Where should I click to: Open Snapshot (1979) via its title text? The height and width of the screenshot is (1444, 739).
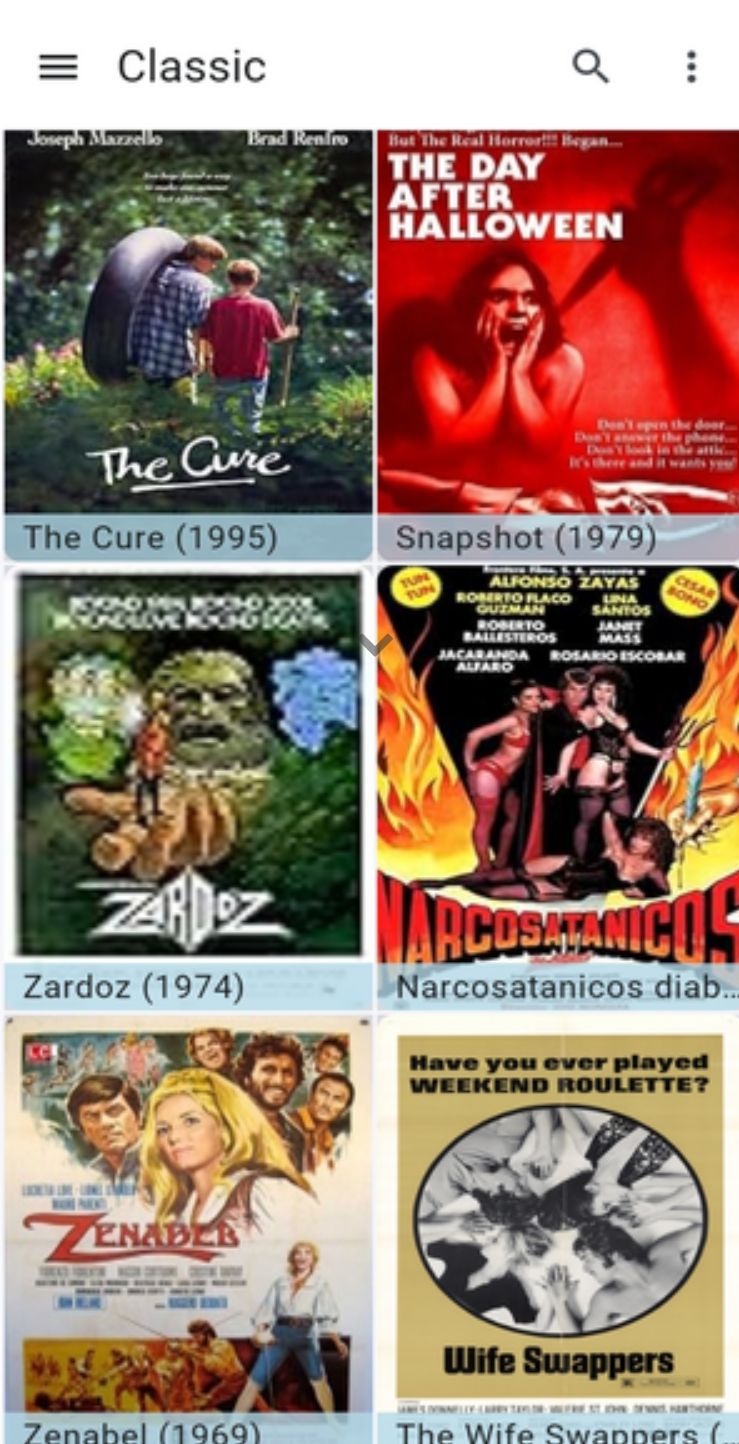527,537
